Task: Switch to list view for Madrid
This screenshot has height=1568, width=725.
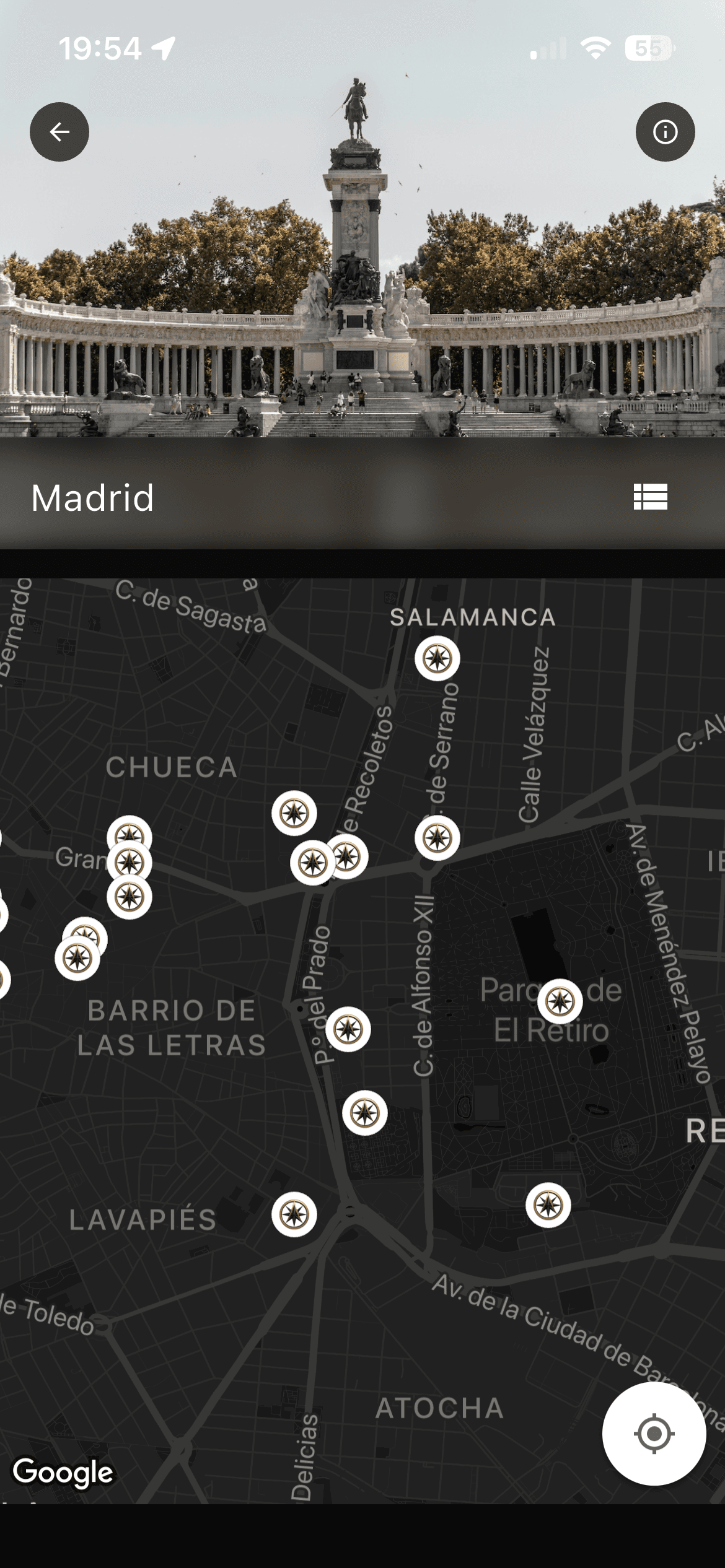Action: 650,497
